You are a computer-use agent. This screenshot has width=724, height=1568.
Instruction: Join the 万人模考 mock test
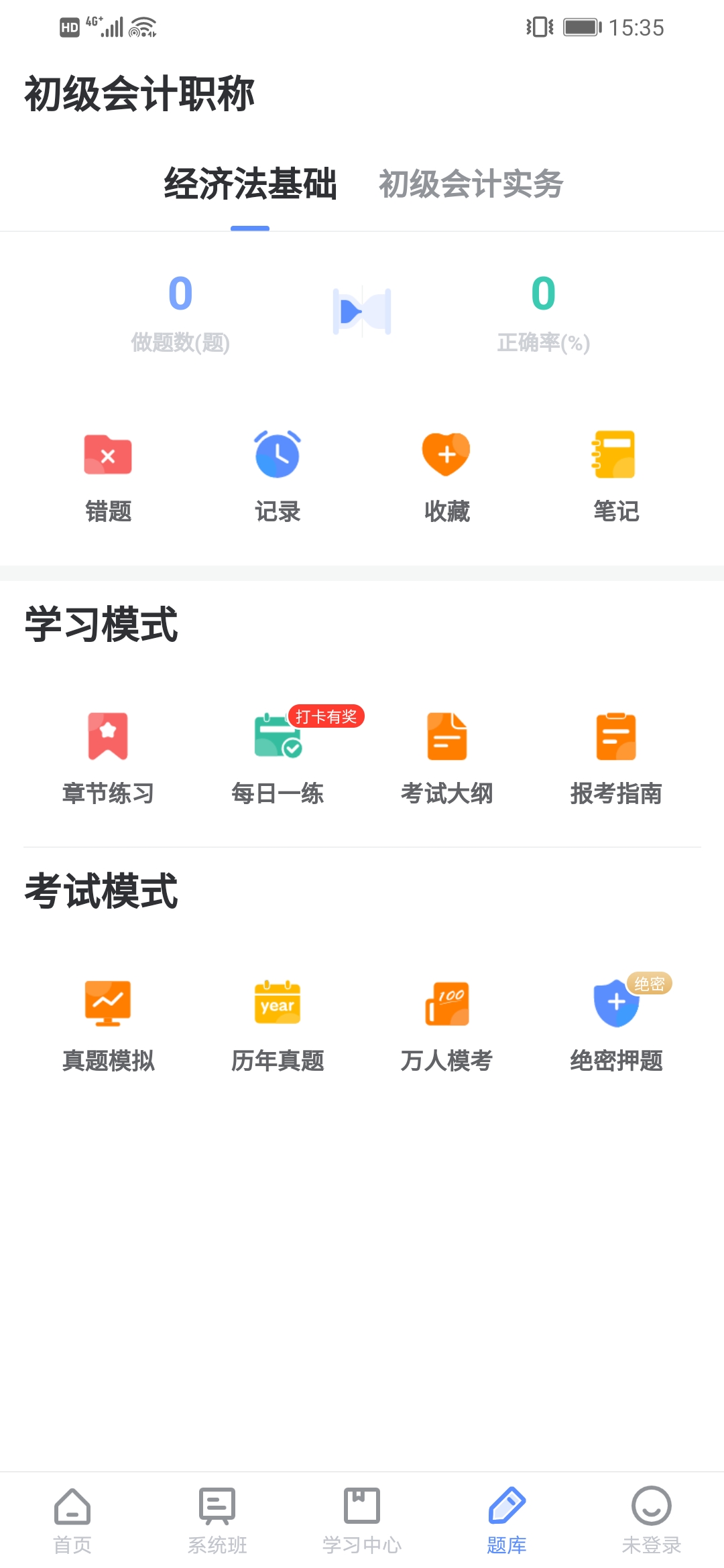point(446,1025)
